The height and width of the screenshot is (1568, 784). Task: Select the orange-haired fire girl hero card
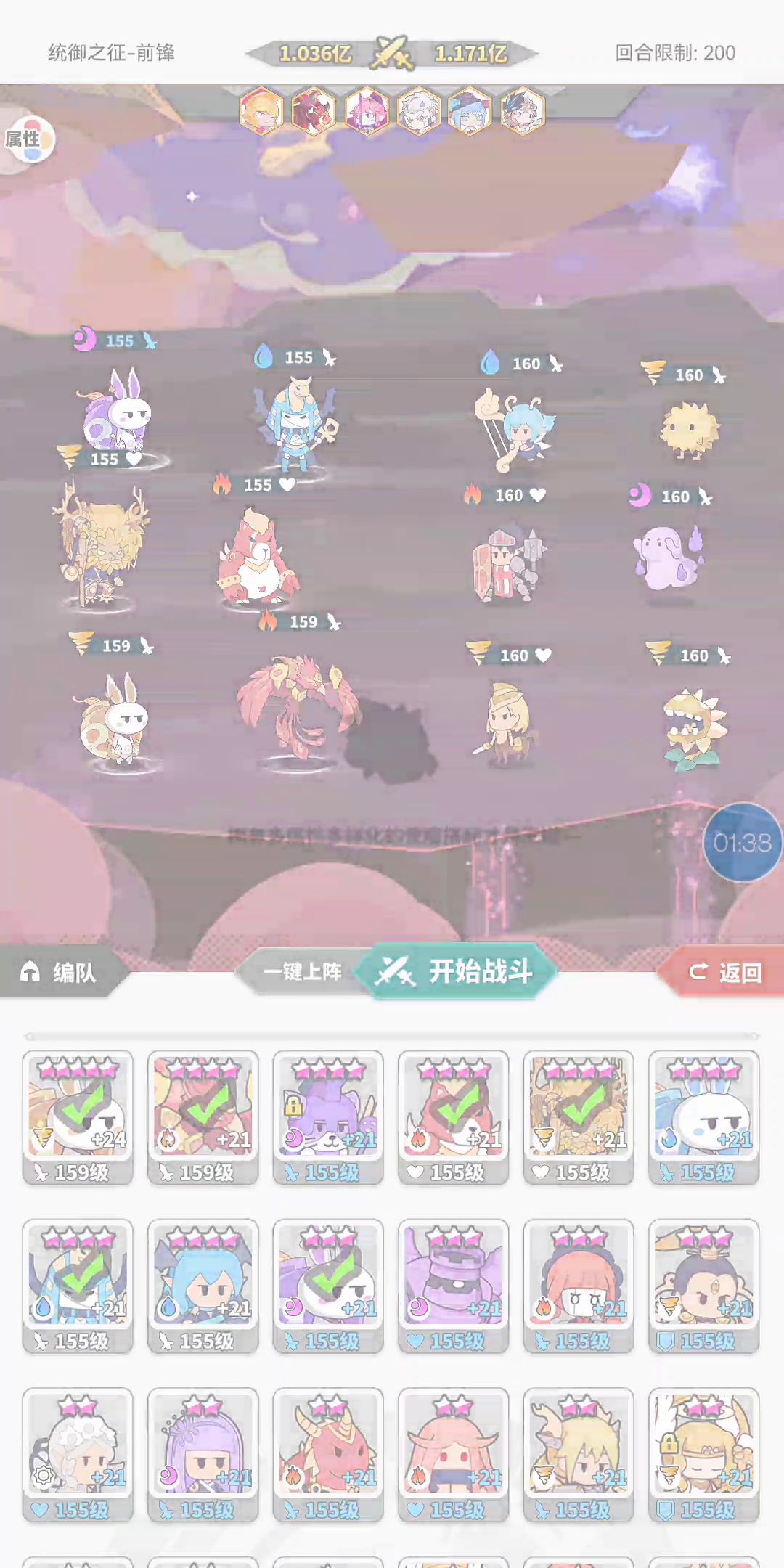click(x=579, y=1285)
